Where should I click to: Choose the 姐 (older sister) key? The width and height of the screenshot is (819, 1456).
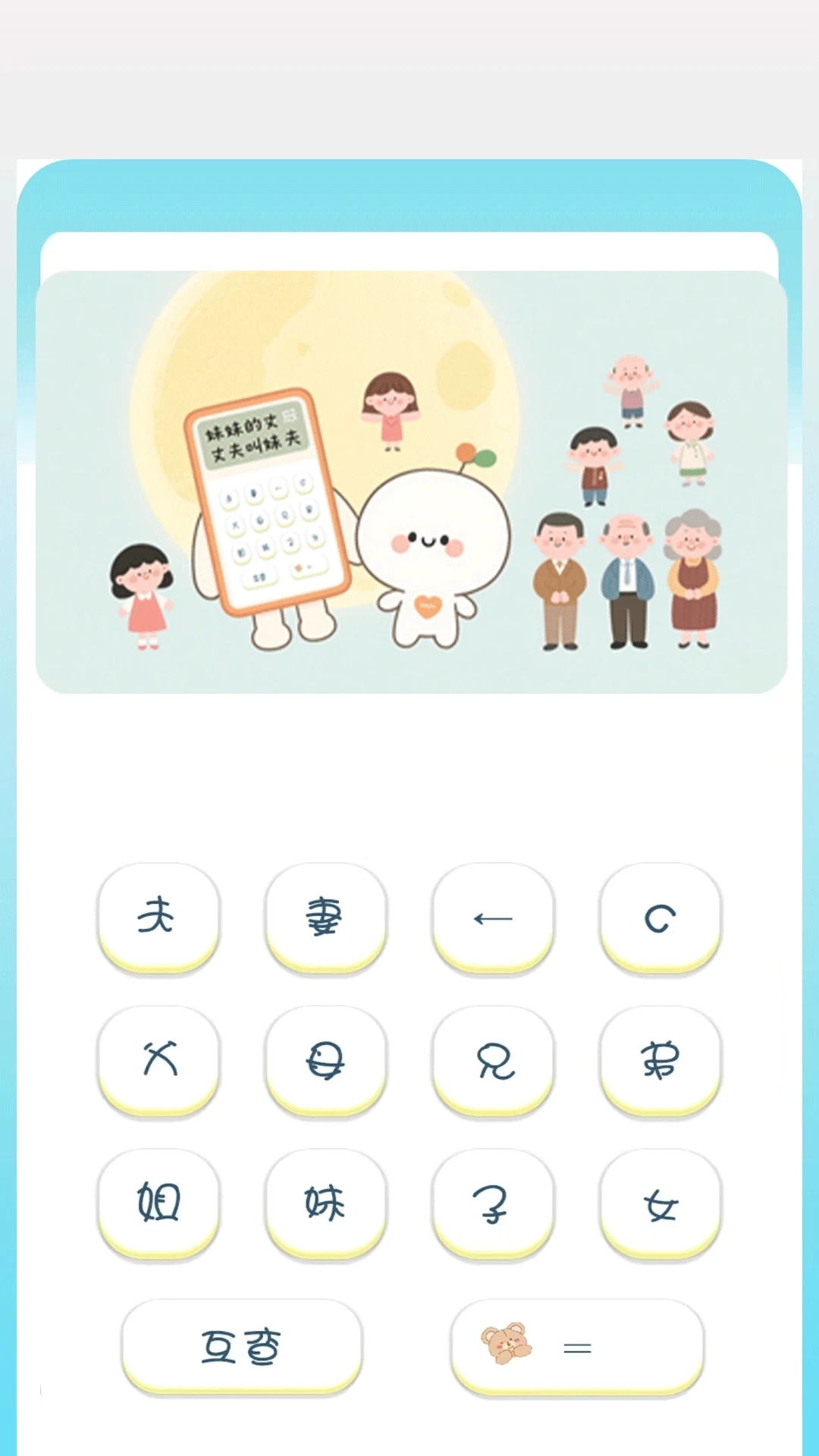158,1203
